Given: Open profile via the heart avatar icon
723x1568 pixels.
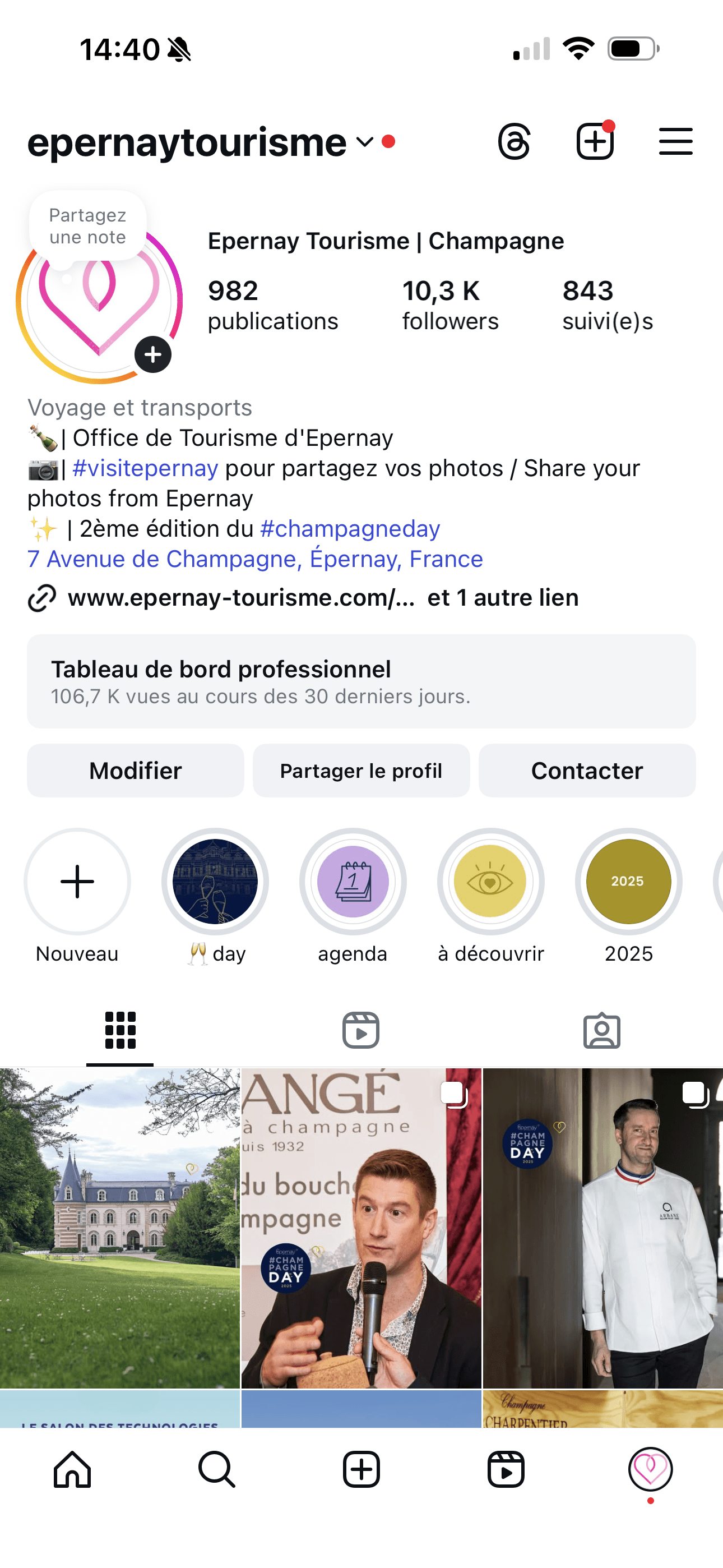Looking at the screenshot, I should point(651,1469).
